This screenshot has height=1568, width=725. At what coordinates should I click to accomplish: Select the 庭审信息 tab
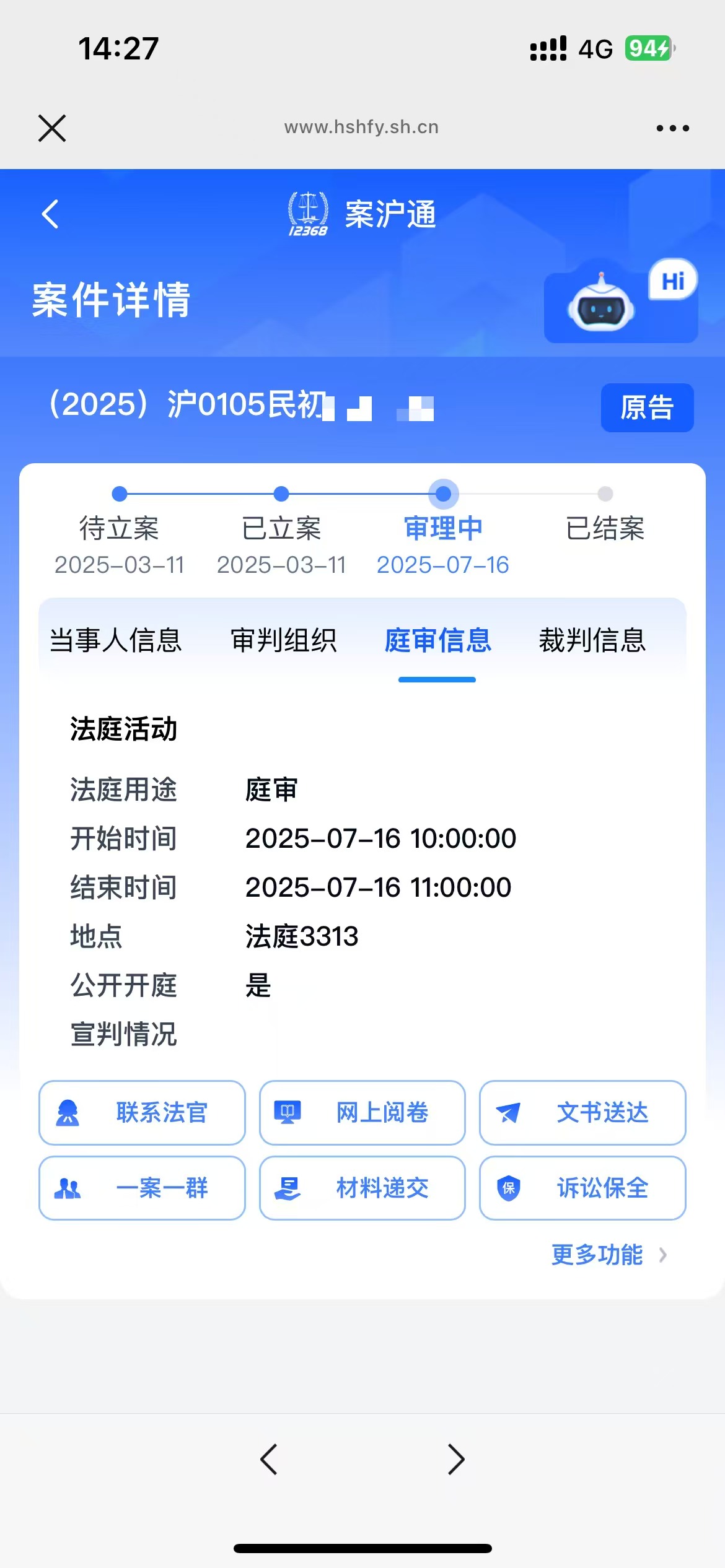(x=437, y=640)
